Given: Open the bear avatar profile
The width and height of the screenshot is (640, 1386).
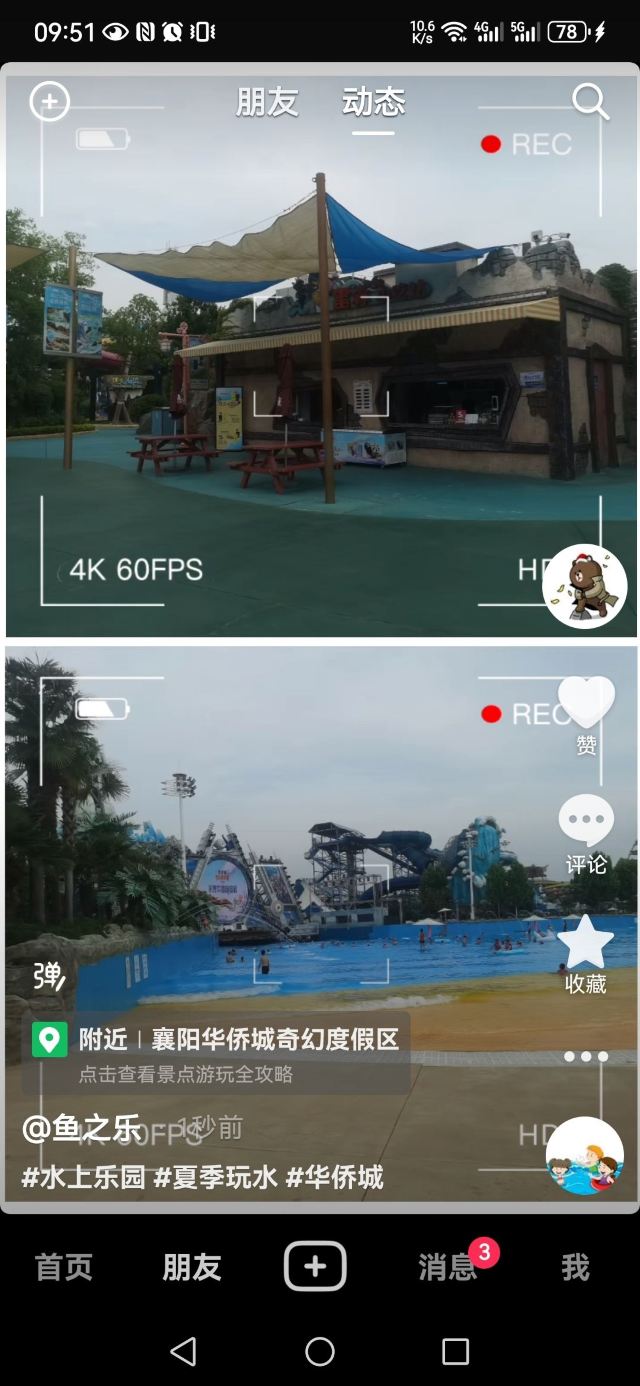Looking at the screenshot, I should pos(585,586).
